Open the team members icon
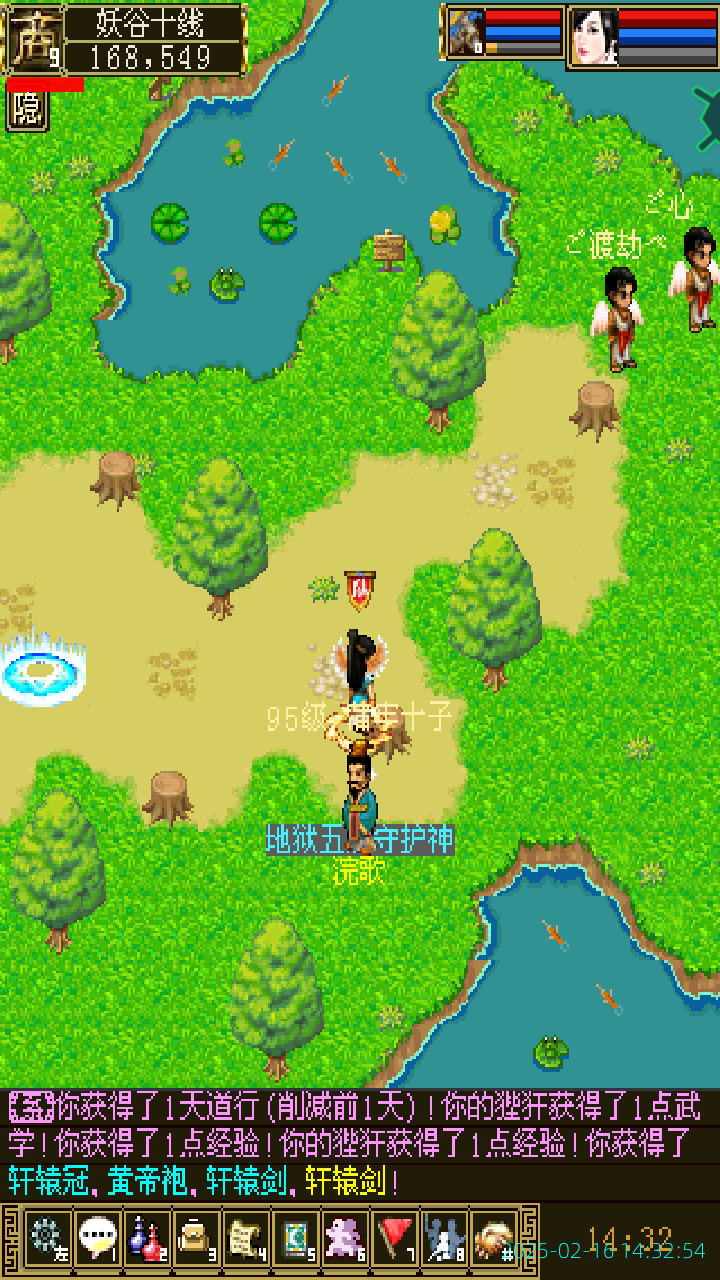720x1280 pixels. [445, 1239]
